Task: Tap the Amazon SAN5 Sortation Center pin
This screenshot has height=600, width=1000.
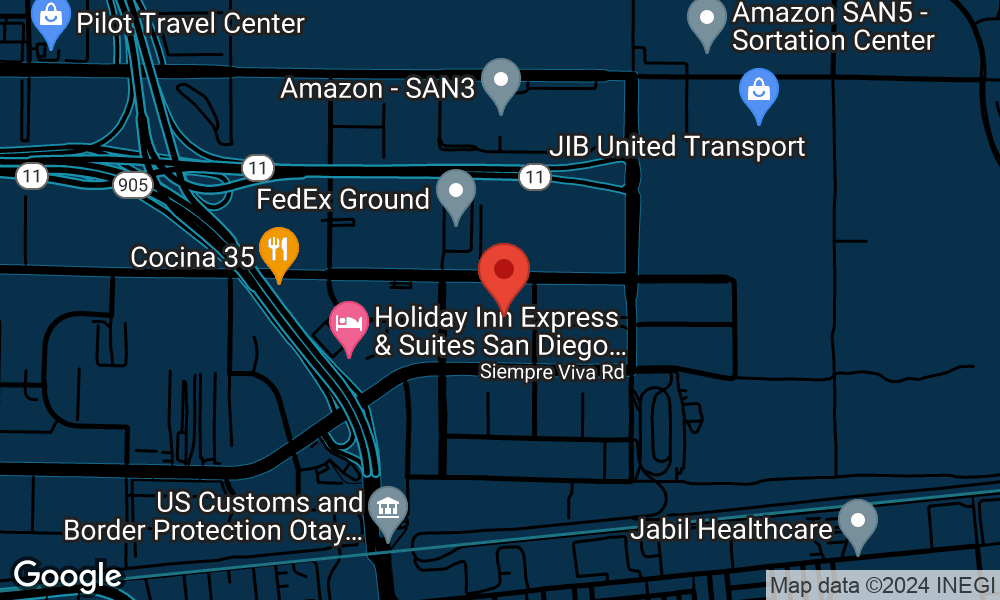Action: 708,21
